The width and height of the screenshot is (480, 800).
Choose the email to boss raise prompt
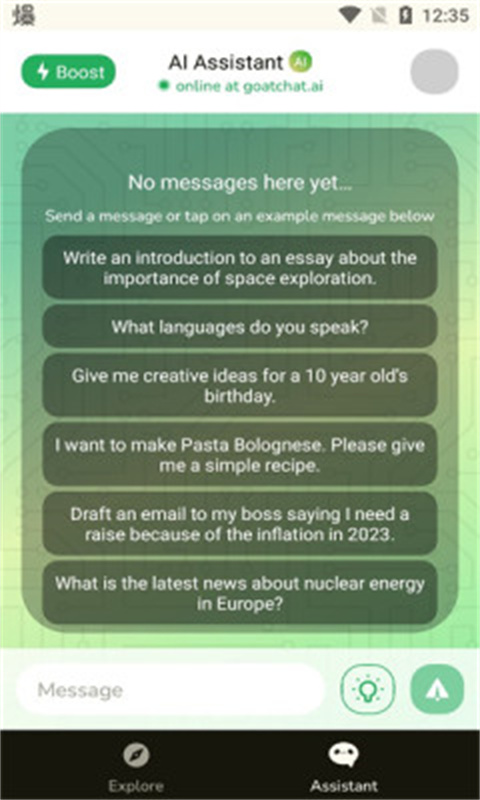pyautogui.click(x=240, y=524)
